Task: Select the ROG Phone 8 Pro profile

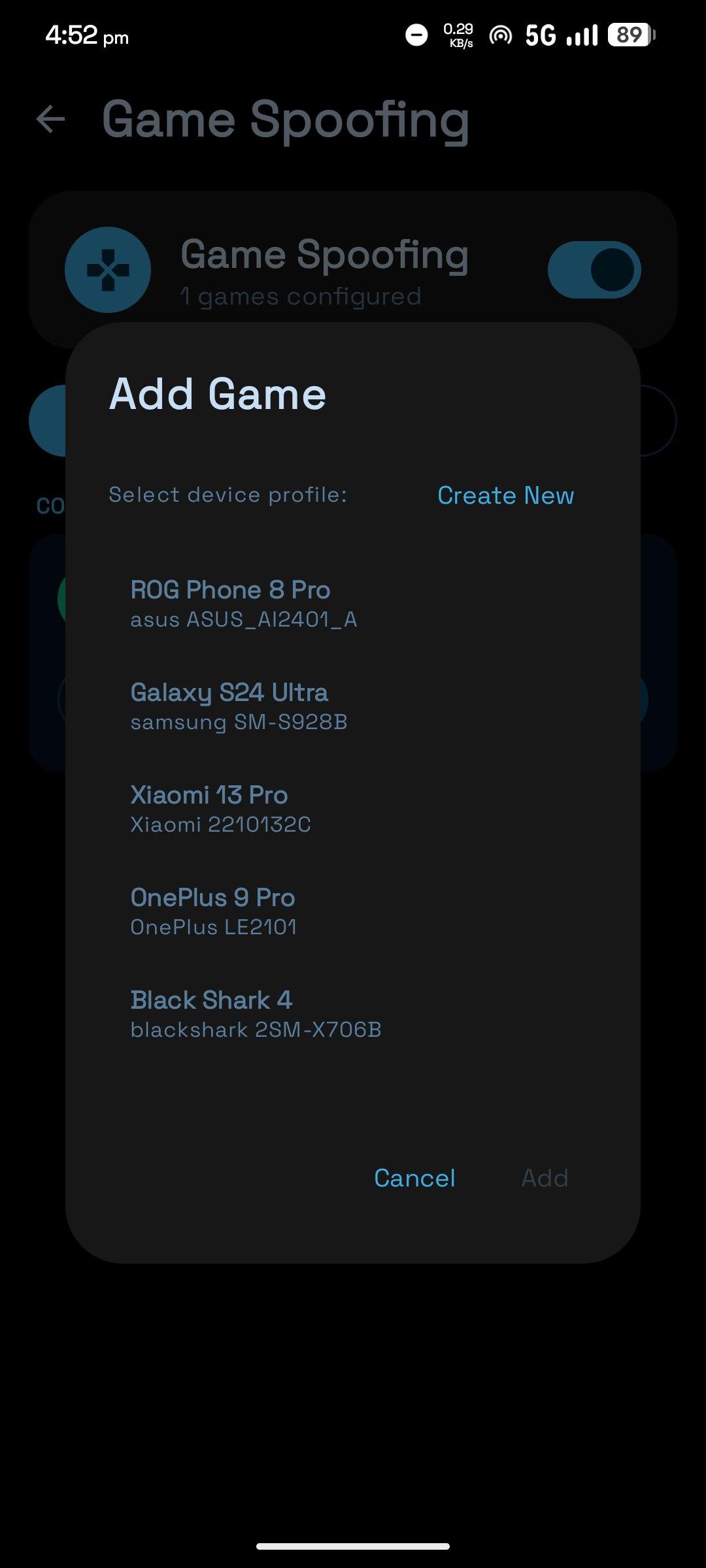Action: tap(243, 603)
